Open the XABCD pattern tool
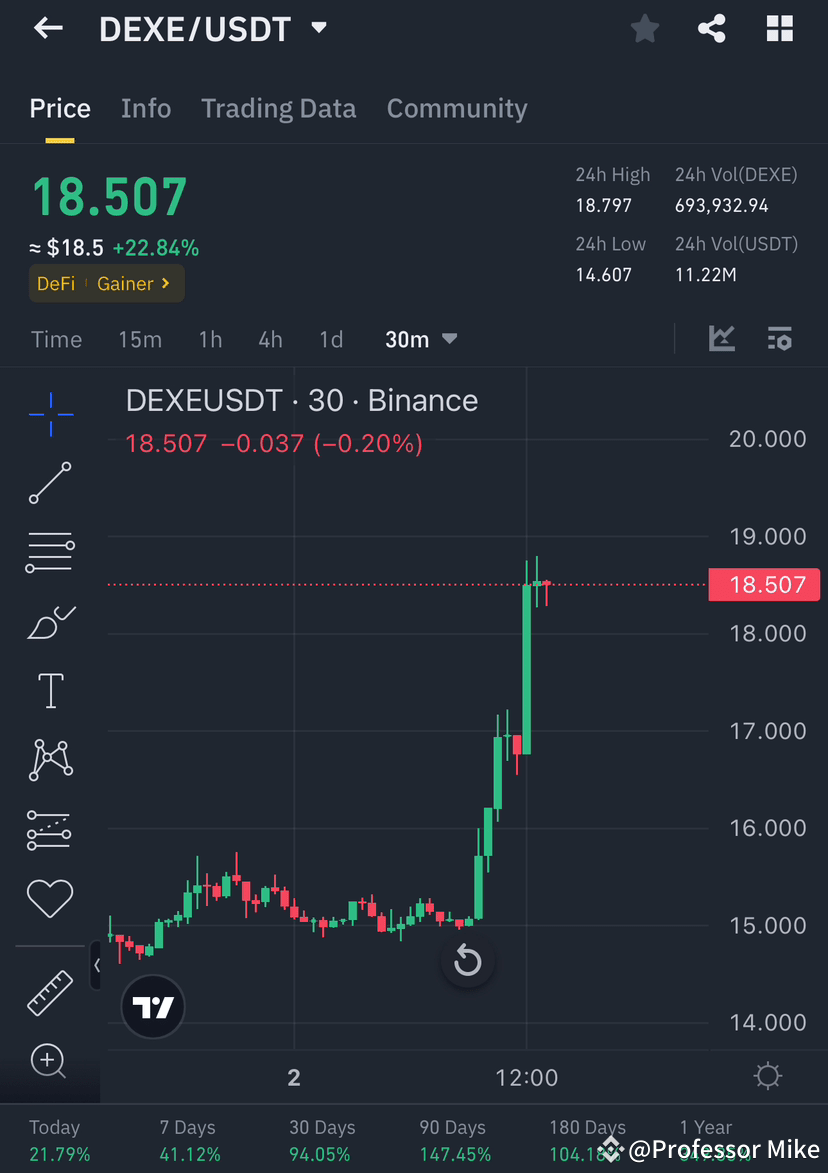Image resolution: width=828 pixels, height=1173 pixels. 50,759
